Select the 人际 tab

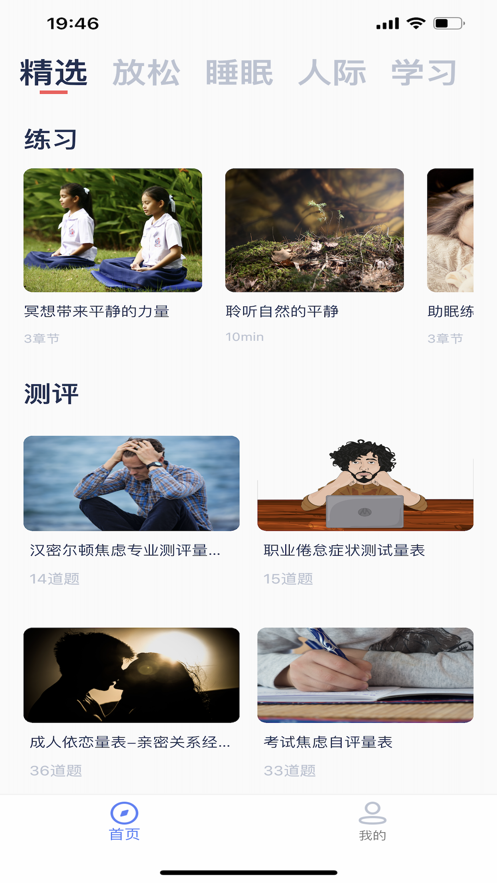pyautogui.click(x=332, y=73)
